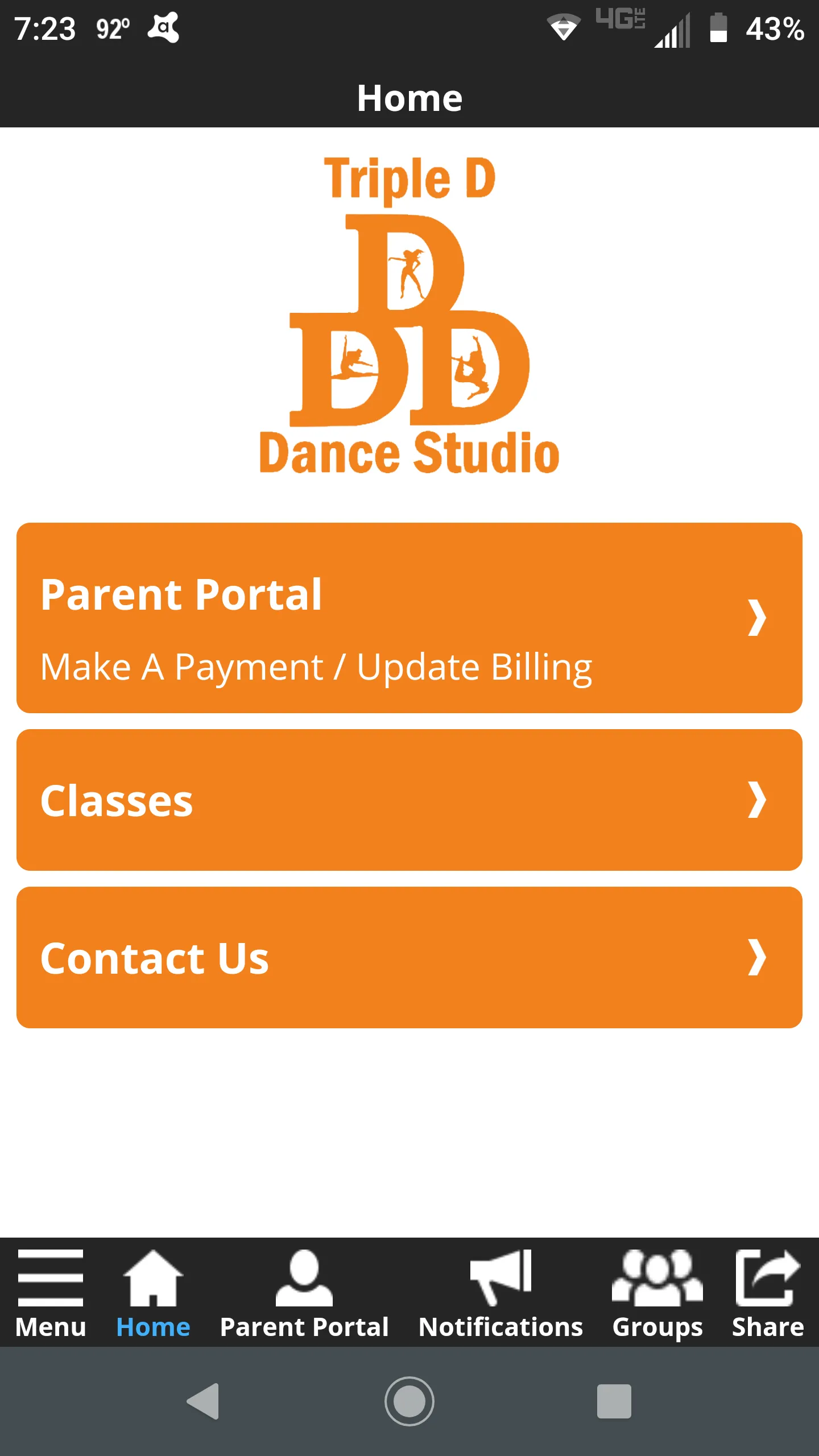Open the Menu drawer
This screenshot has width=819, height=1456.
coord(51,1293)
